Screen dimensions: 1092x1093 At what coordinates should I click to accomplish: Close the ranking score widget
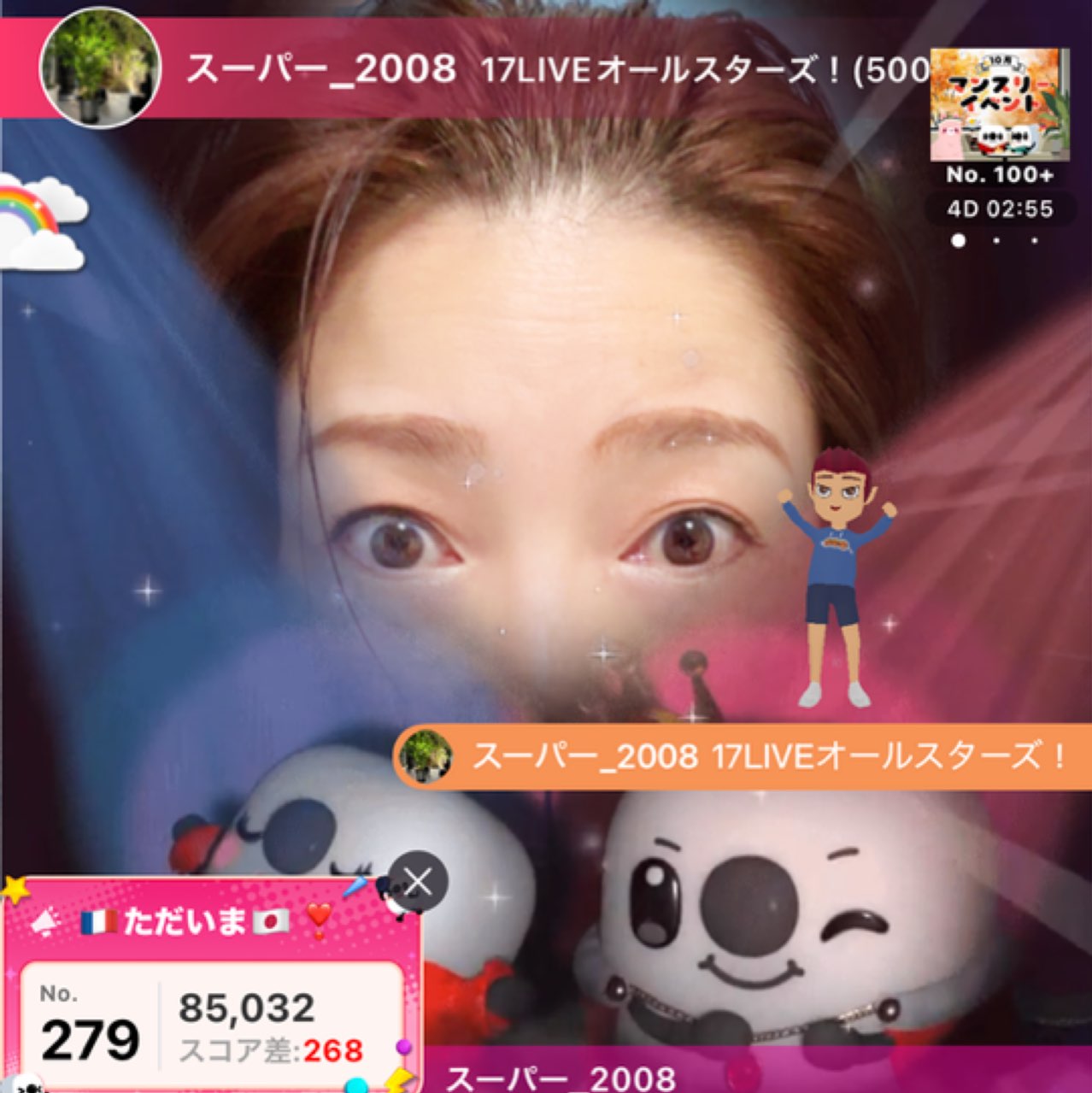418,881
